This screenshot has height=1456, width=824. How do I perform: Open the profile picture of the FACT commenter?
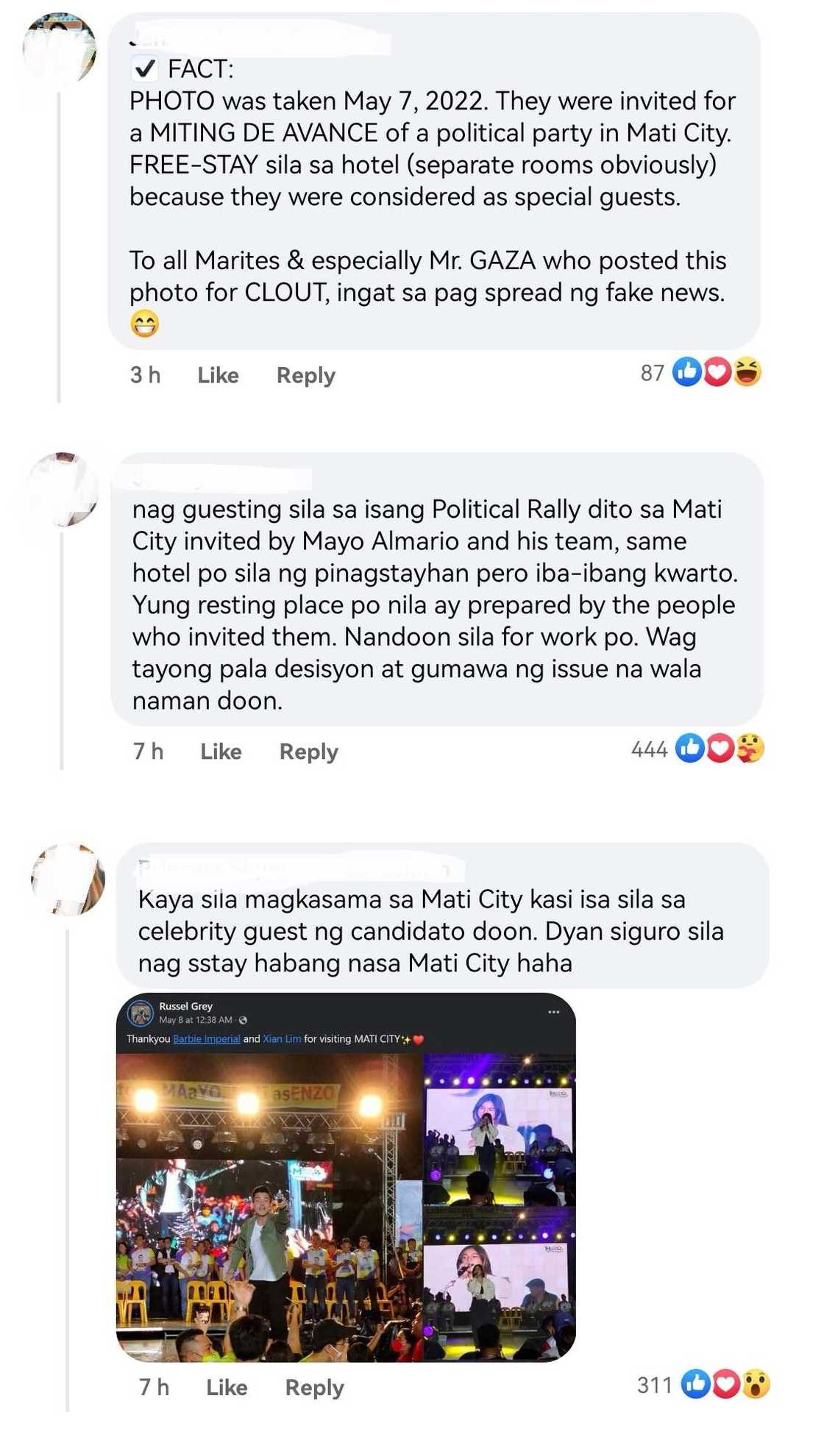coord(60,49)
